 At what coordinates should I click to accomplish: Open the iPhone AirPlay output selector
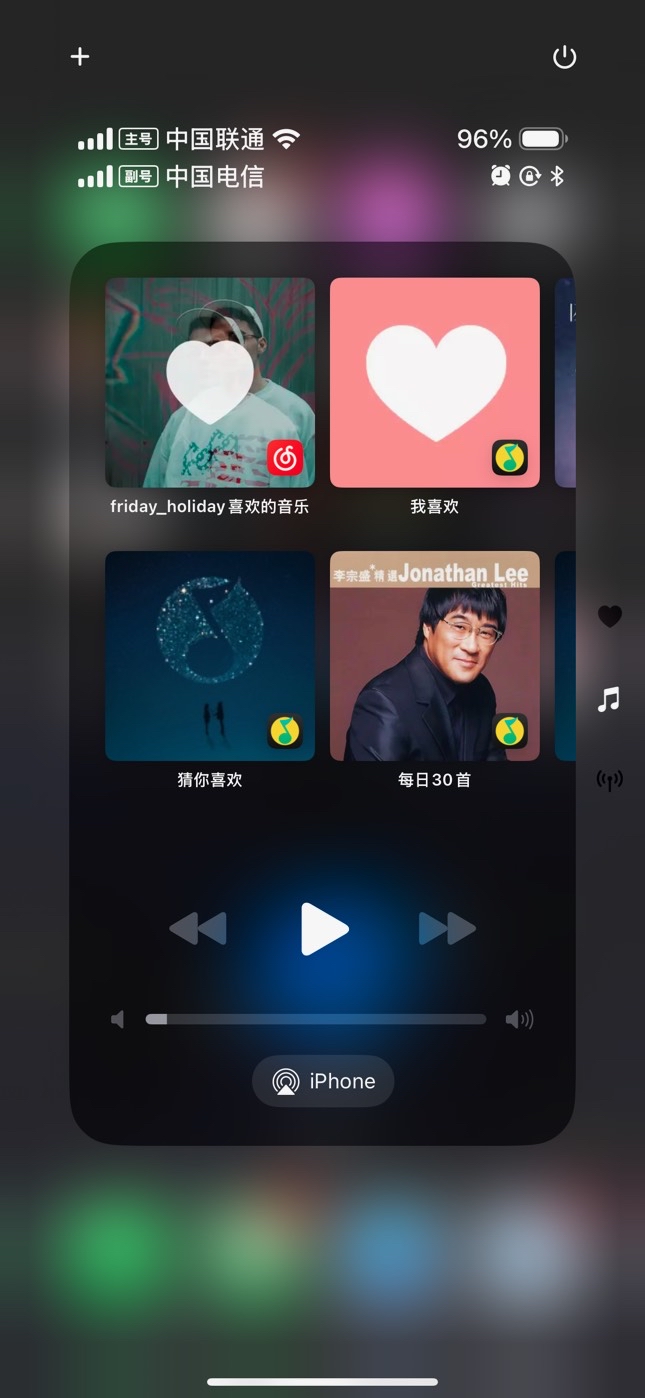pos(323,1081)
